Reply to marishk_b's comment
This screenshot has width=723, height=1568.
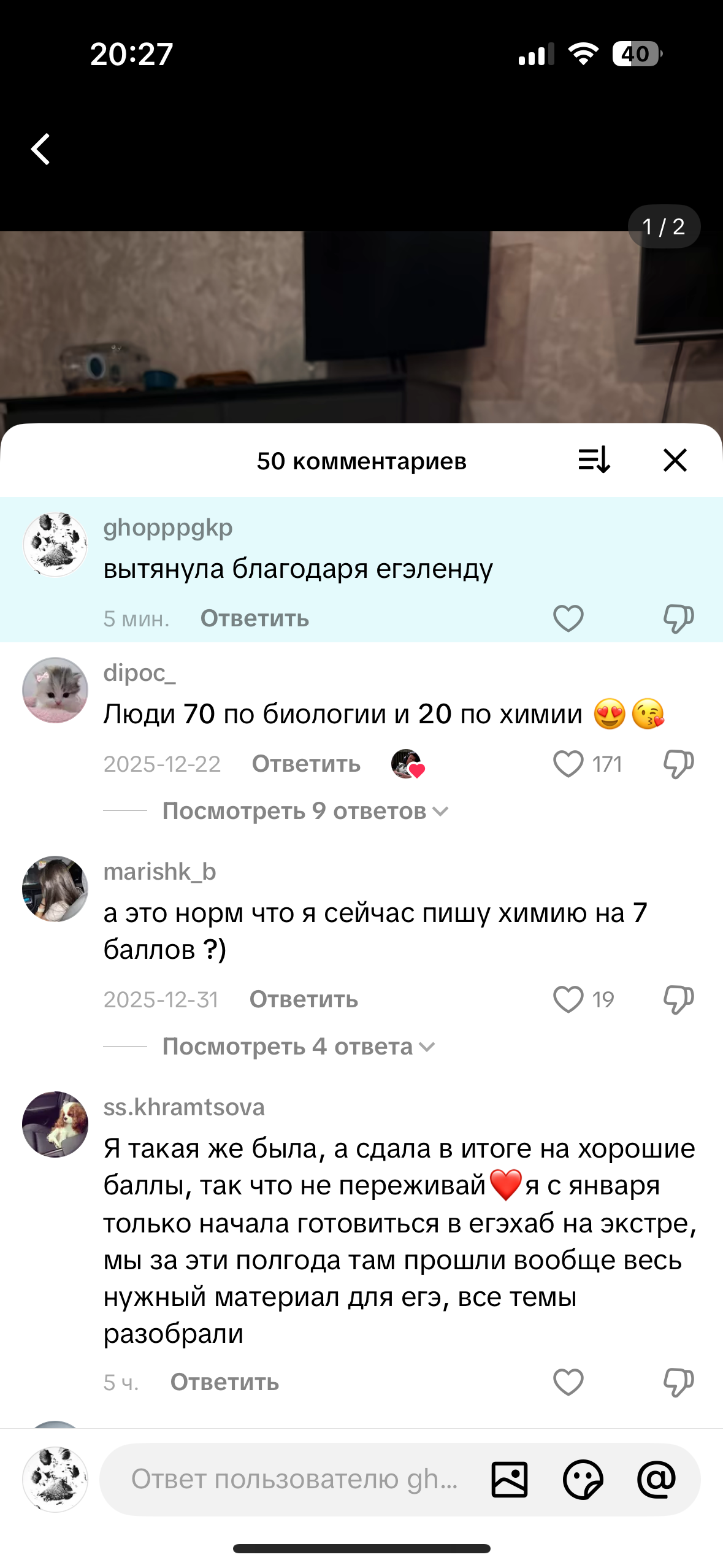(x=304, y=1000)
